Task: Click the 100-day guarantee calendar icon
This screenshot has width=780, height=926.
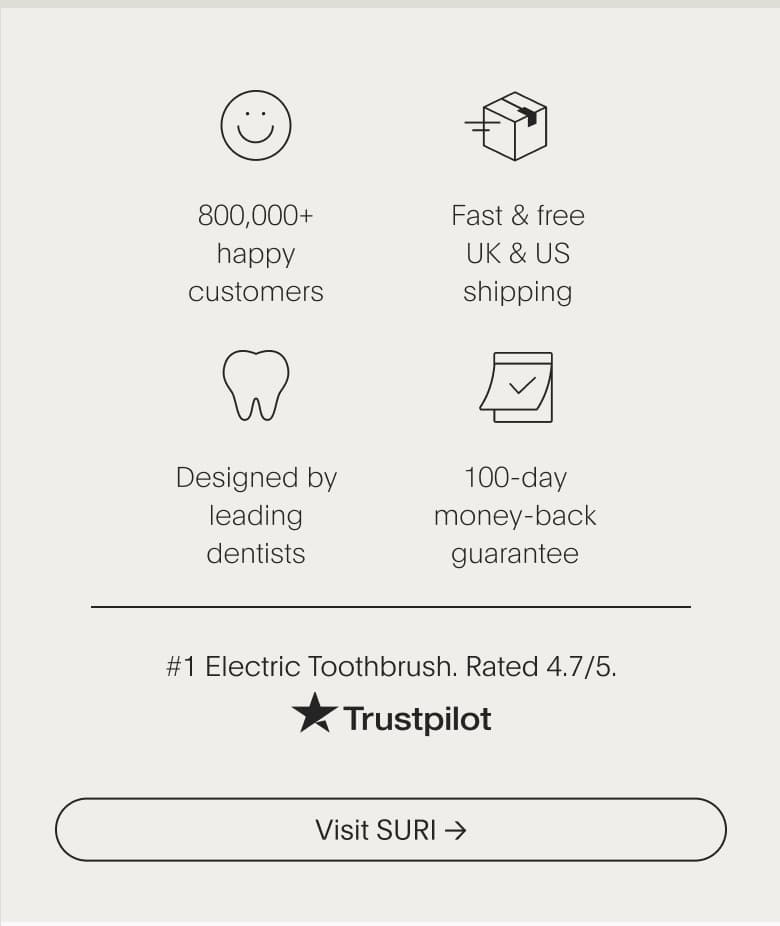Action: coord(518,388)
